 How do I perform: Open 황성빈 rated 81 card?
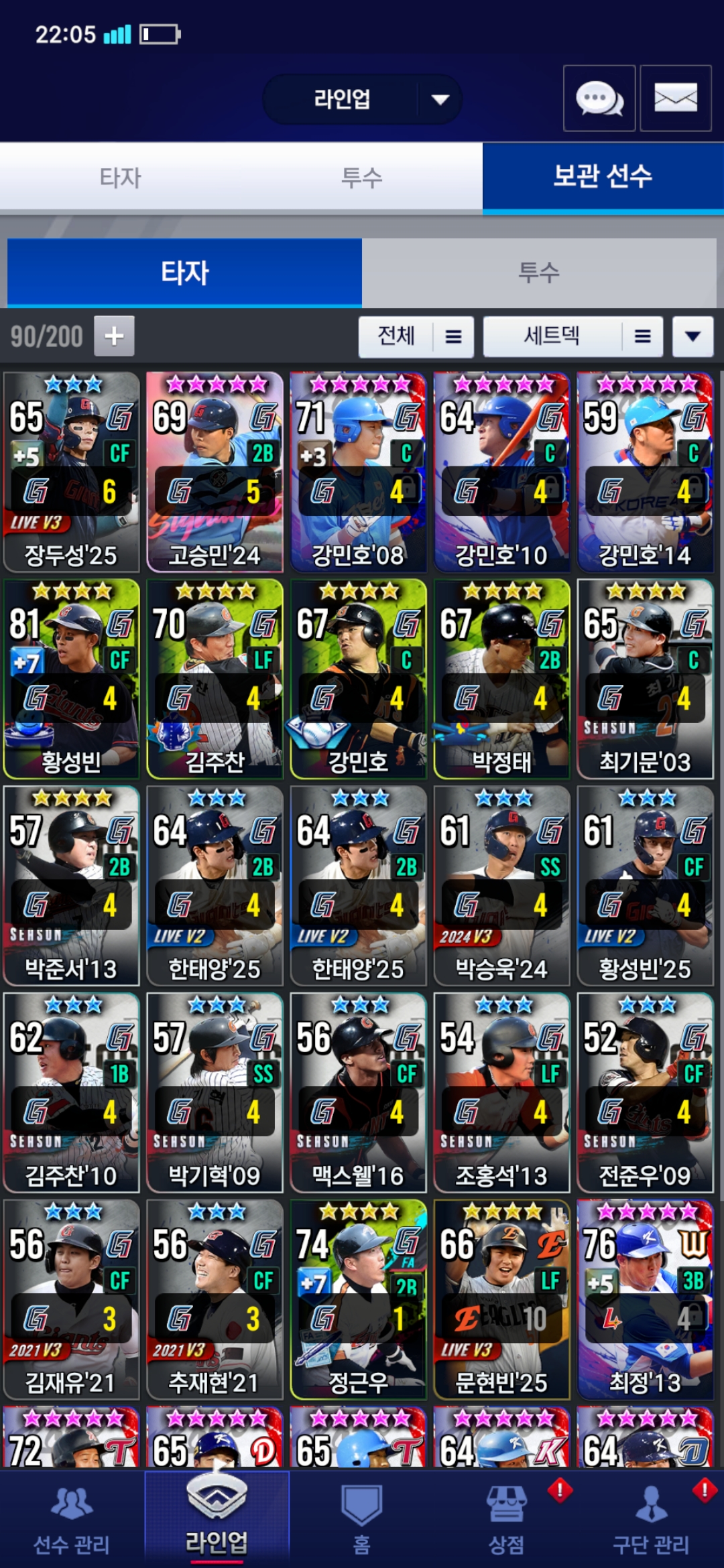click(72, 678)
